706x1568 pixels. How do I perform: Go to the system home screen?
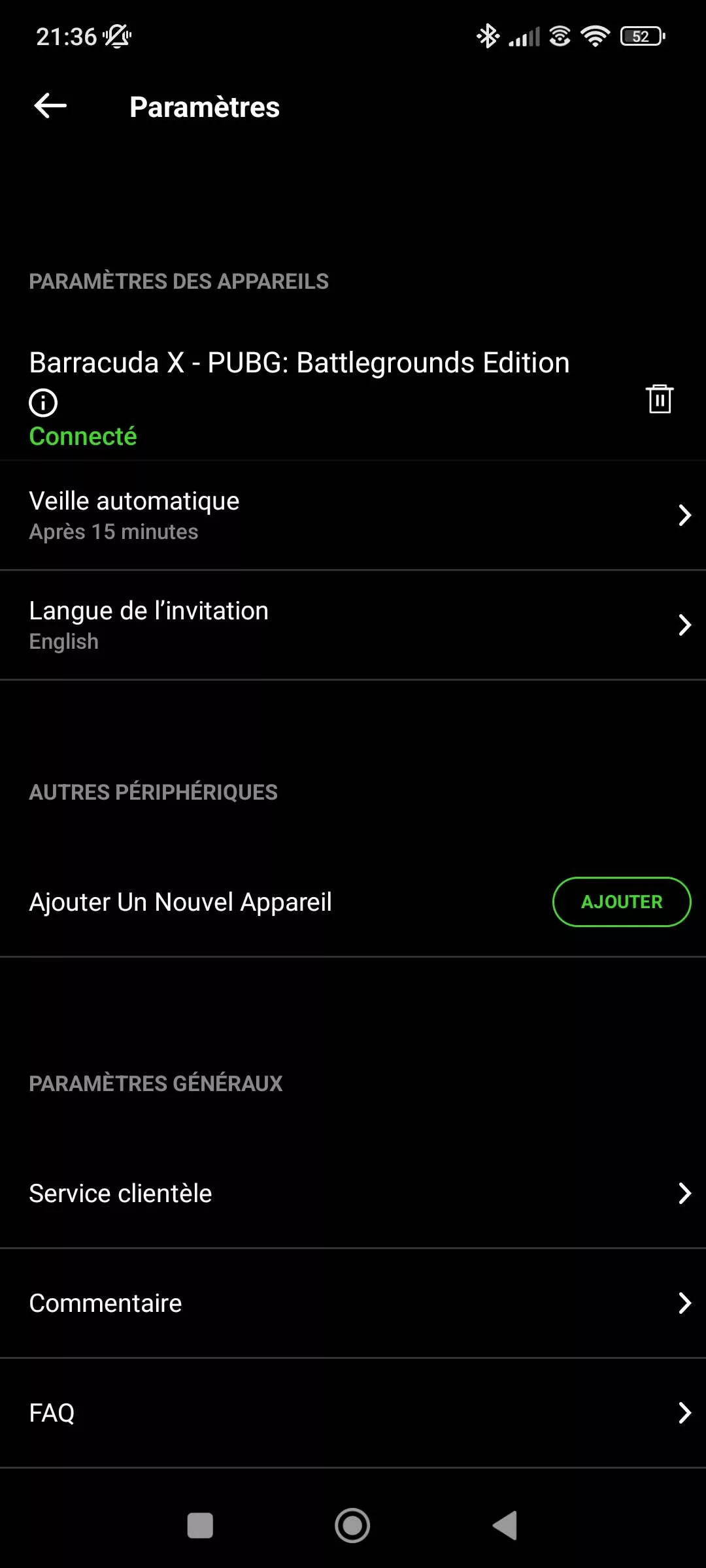352,1526
